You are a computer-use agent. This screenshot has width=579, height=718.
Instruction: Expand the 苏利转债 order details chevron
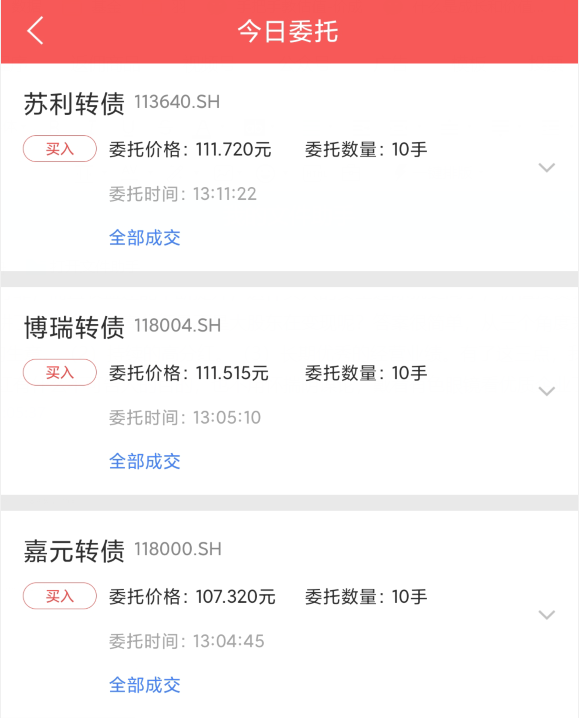546,168
